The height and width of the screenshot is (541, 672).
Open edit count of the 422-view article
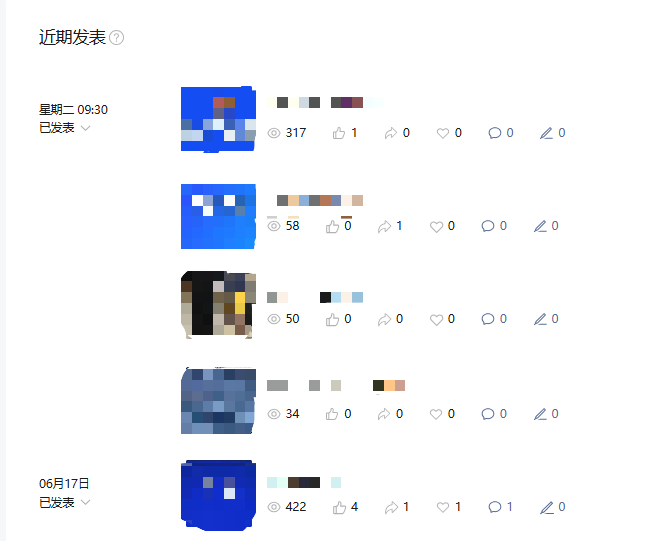(x=552, y=507)
